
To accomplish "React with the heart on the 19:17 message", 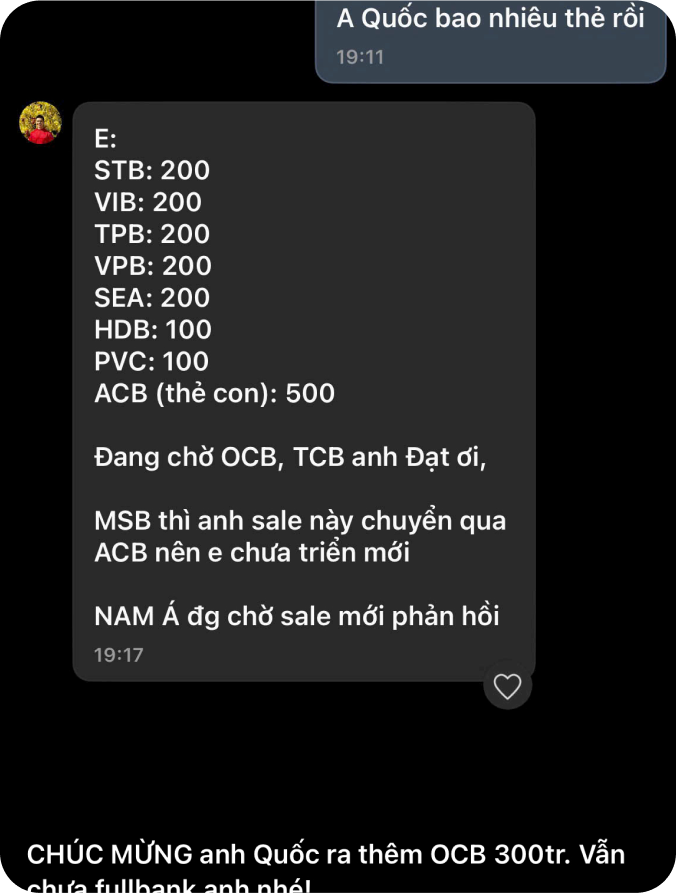I will pyautogui.click(x=508, y=687).
